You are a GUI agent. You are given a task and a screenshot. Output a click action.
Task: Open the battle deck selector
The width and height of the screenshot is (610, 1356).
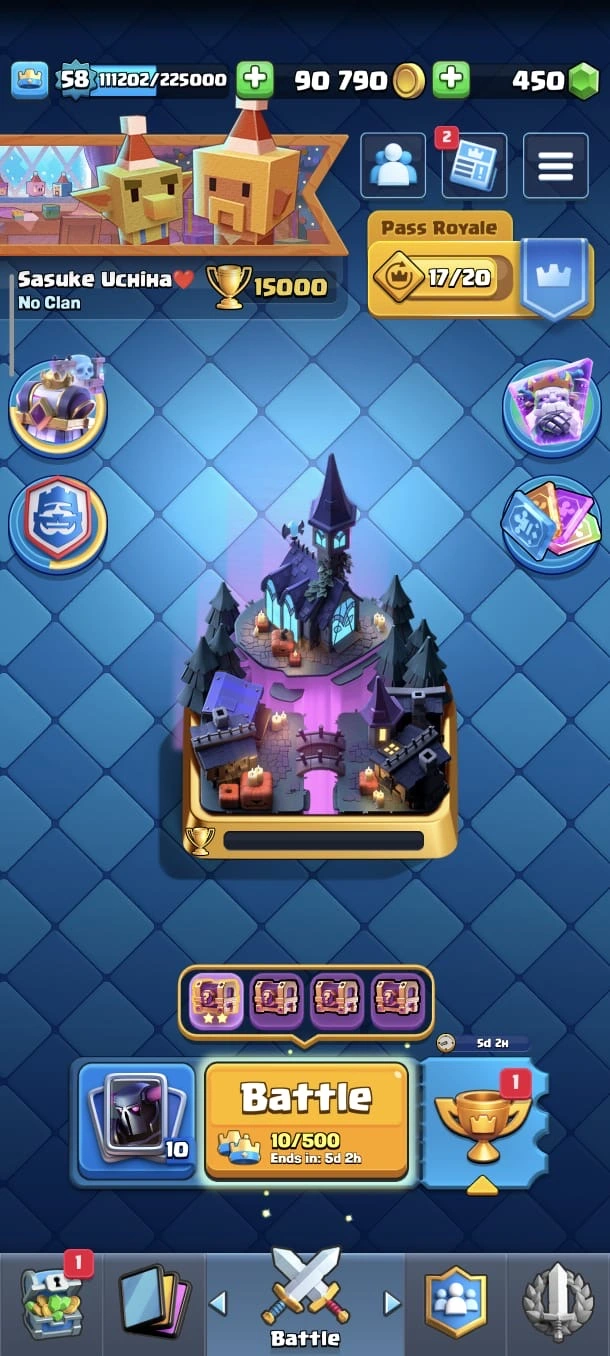[x=137, y=1120]
